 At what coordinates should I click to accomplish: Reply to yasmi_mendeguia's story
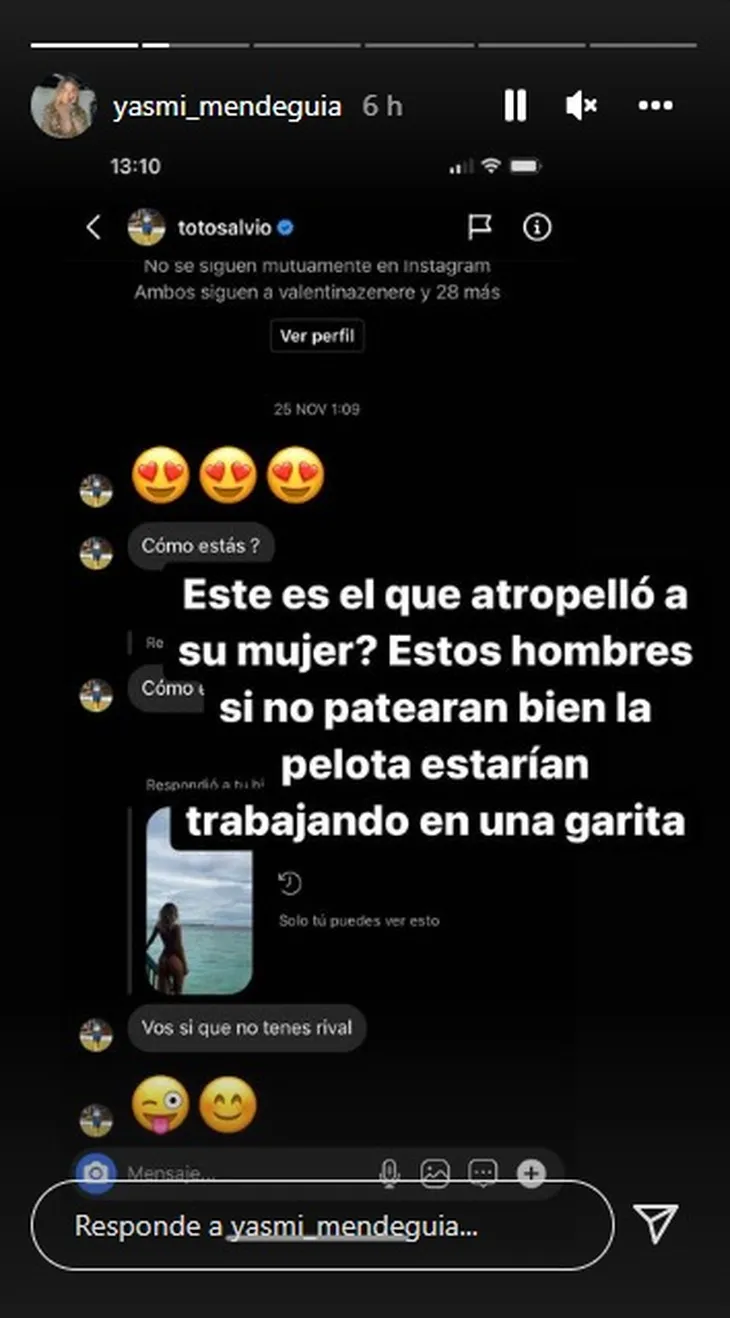(320, 1225)
